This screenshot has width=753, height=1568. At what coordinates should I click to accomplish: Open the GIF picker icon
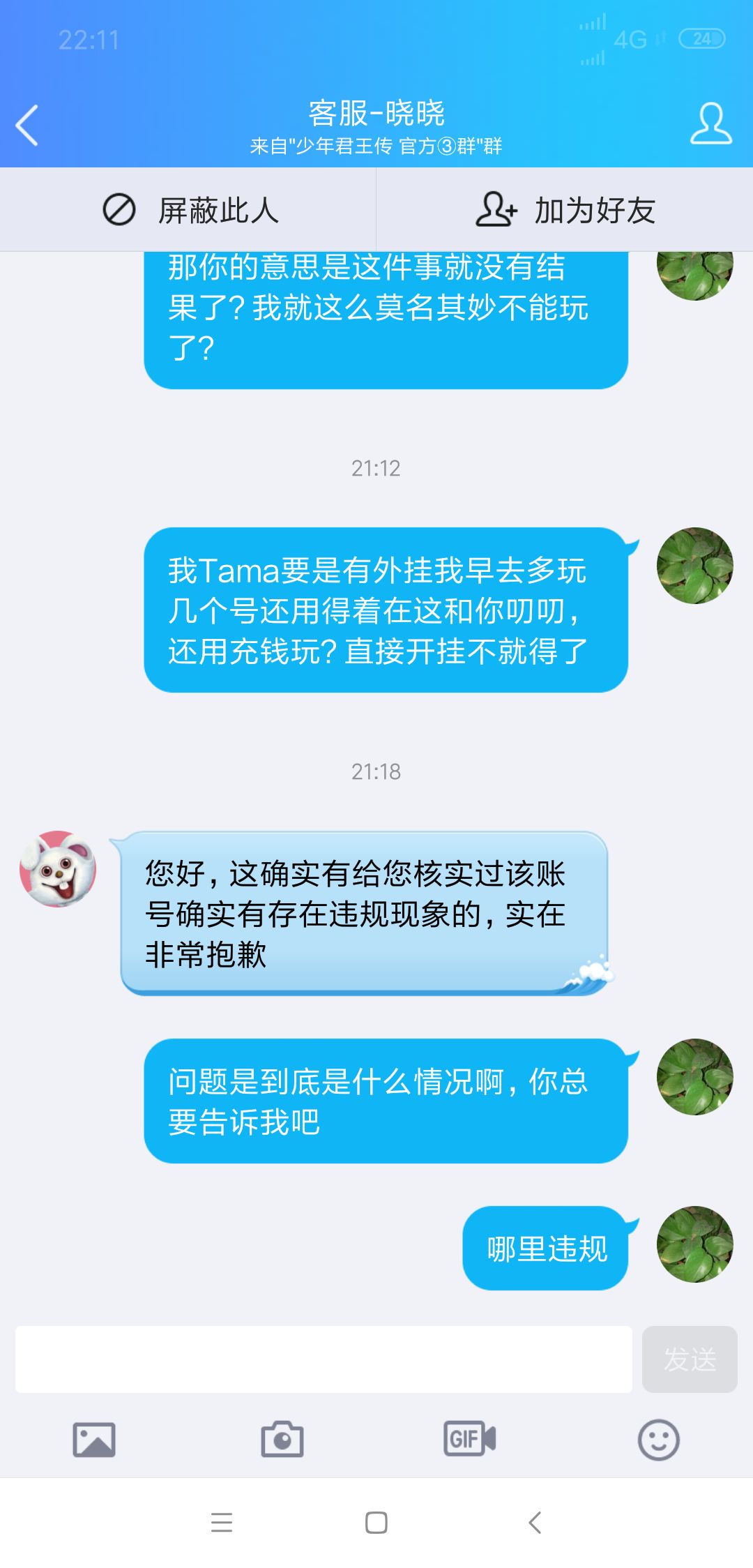(469, 1437)
